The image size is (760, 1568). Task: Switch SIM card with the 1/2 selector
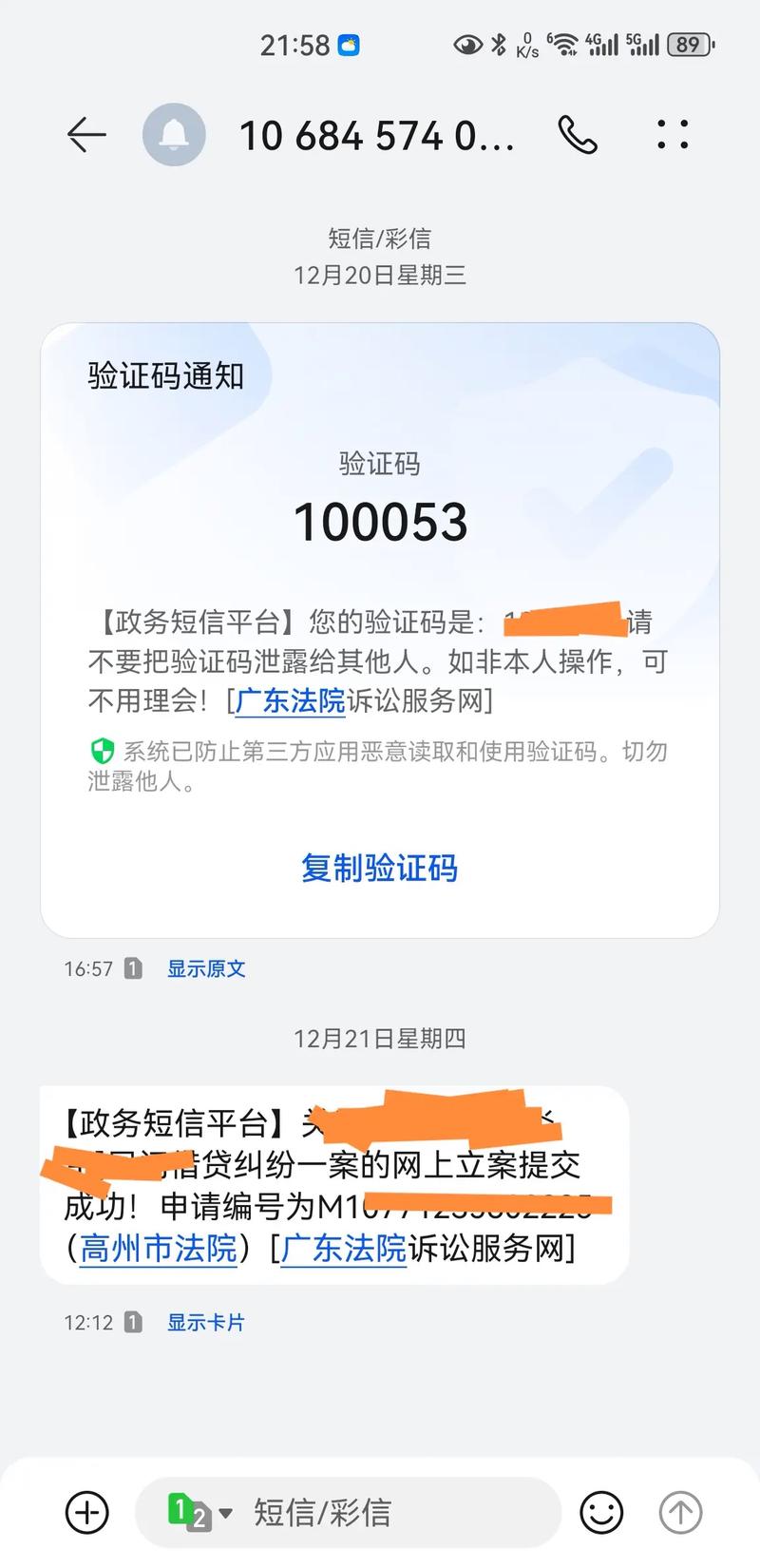point(199,1511)
